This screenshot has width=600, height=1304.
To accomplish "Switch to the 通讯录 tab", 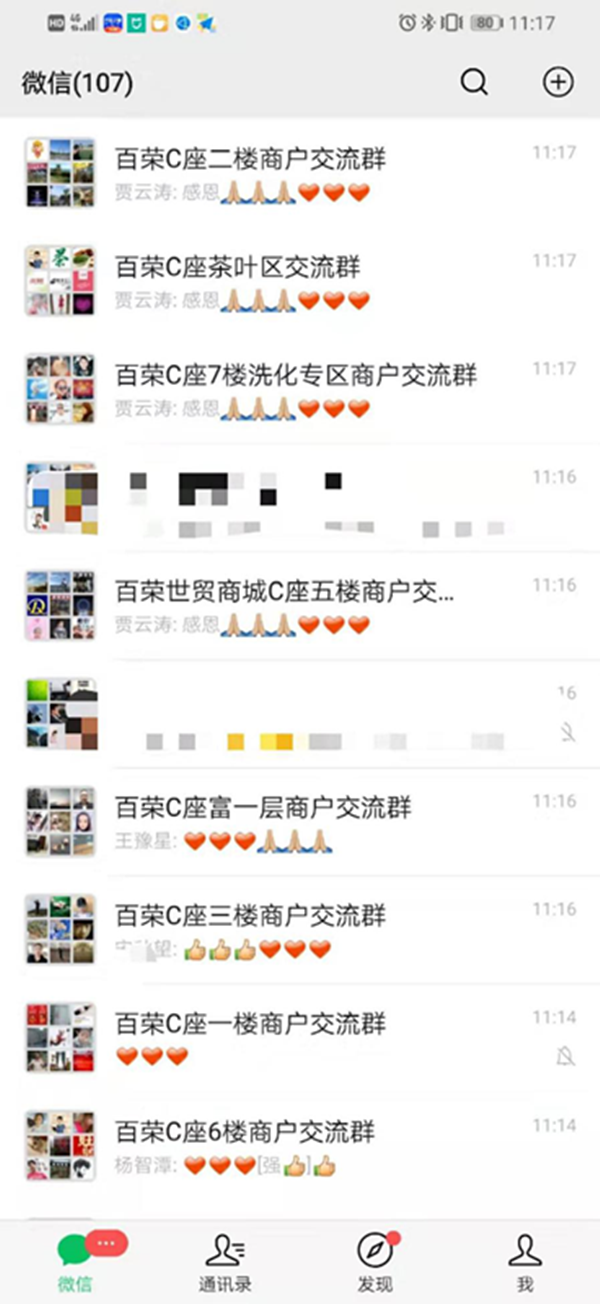I will tap(225, 1262).
